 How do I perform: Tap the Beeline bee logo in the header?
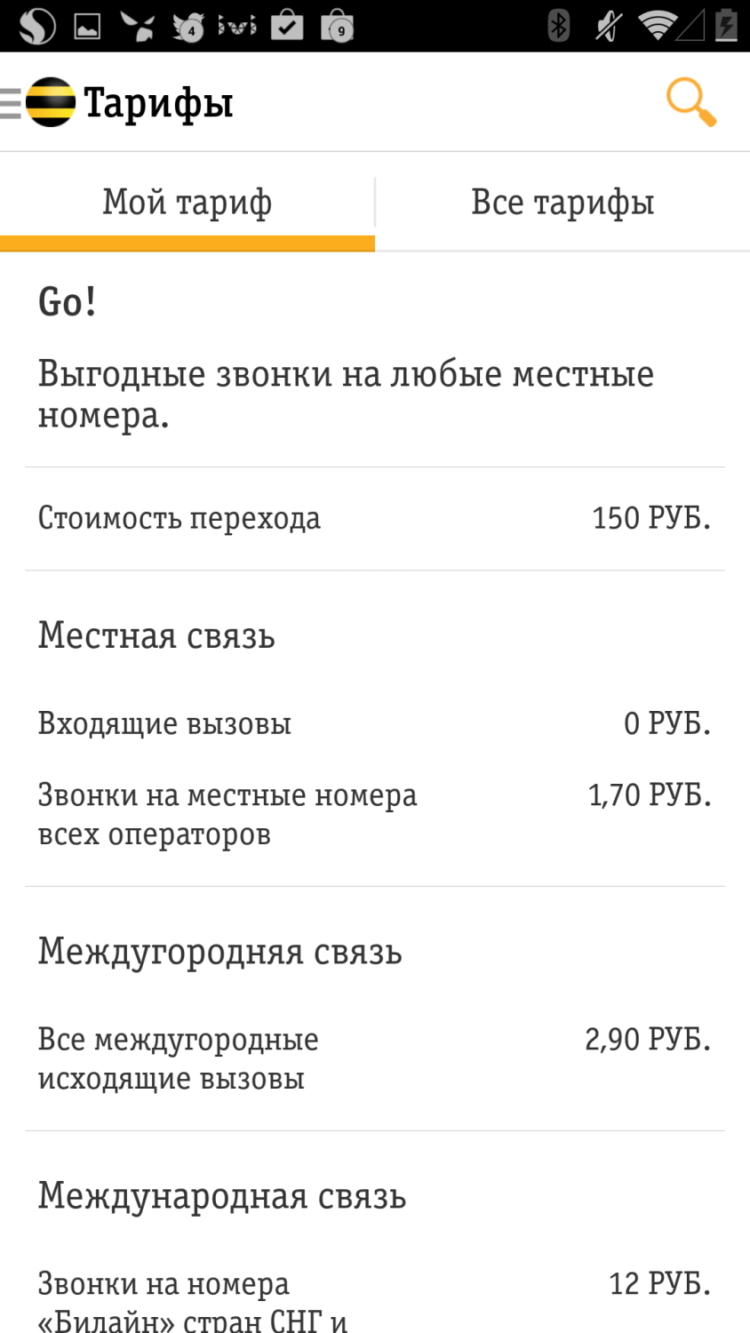pos(53,101)
